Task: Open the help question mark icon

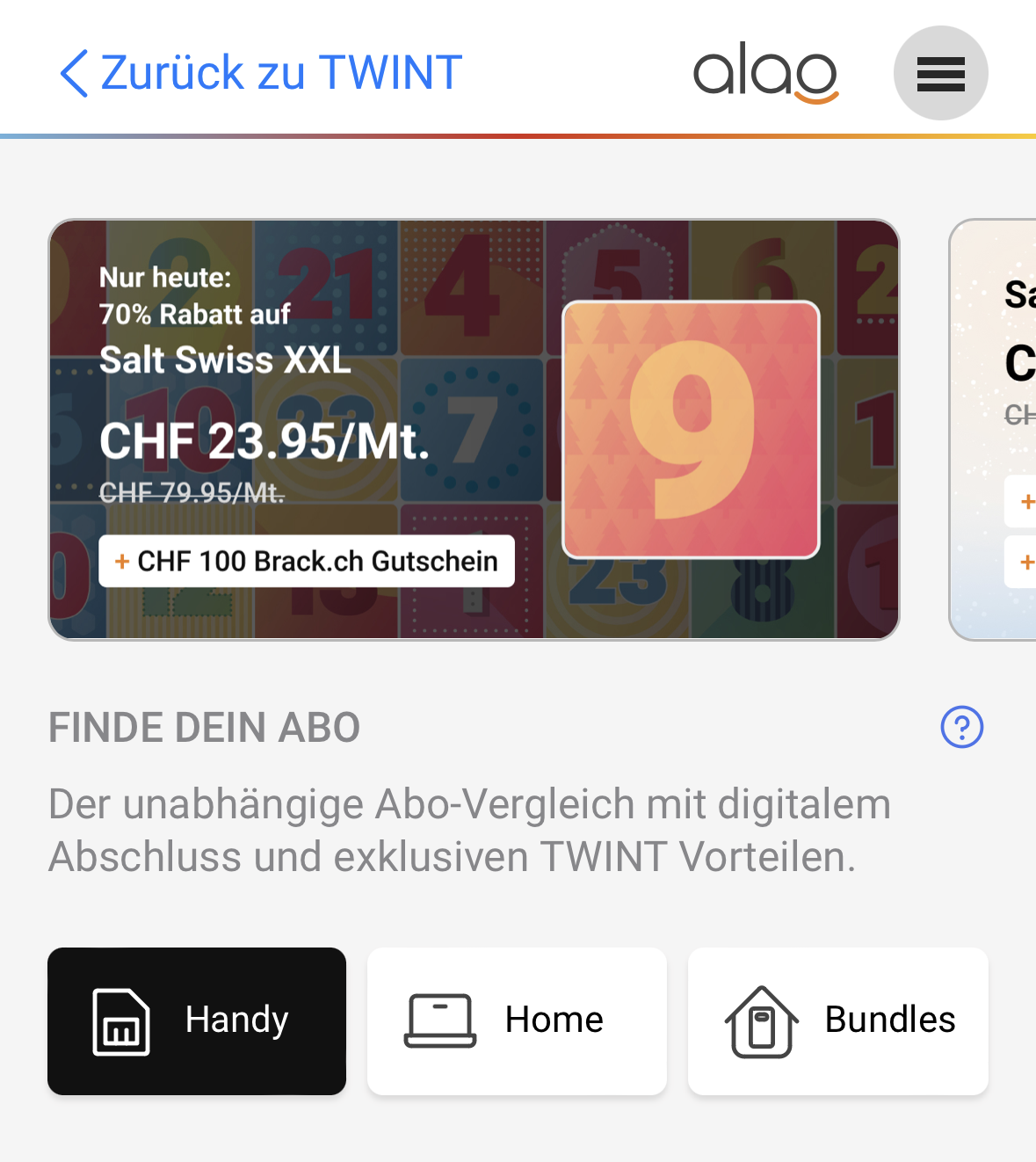Action: click(x=961, y=727)
